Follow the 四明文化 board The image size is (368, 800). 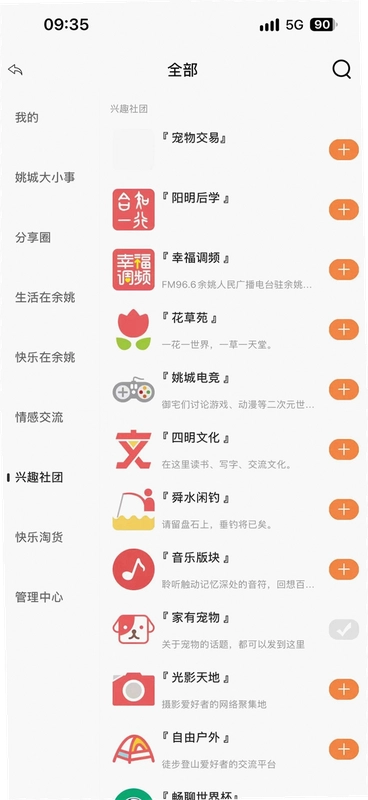(344, 449)
